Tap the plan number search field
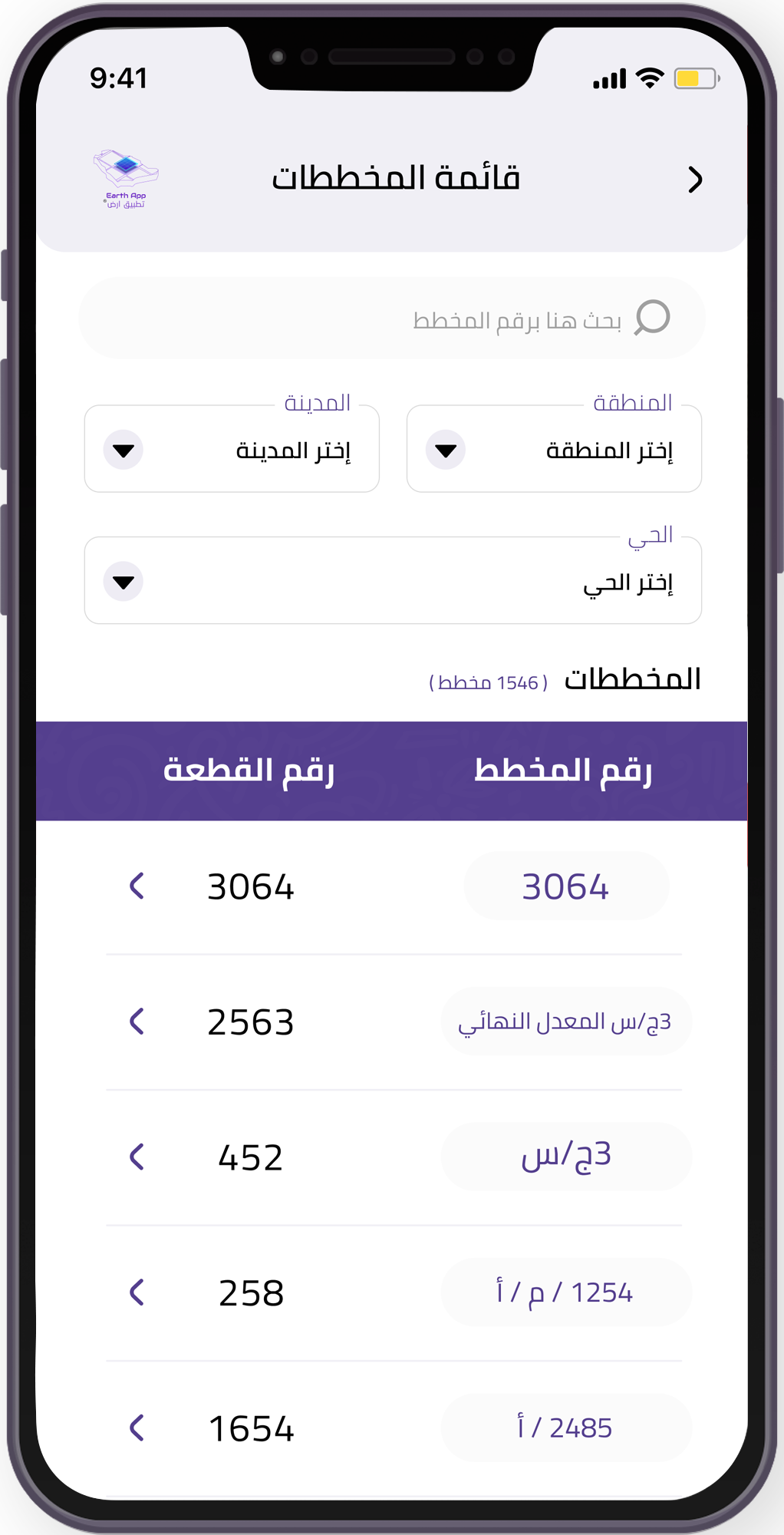The height and width of the screenshot is (1535, 784). [x=392, y=319]
